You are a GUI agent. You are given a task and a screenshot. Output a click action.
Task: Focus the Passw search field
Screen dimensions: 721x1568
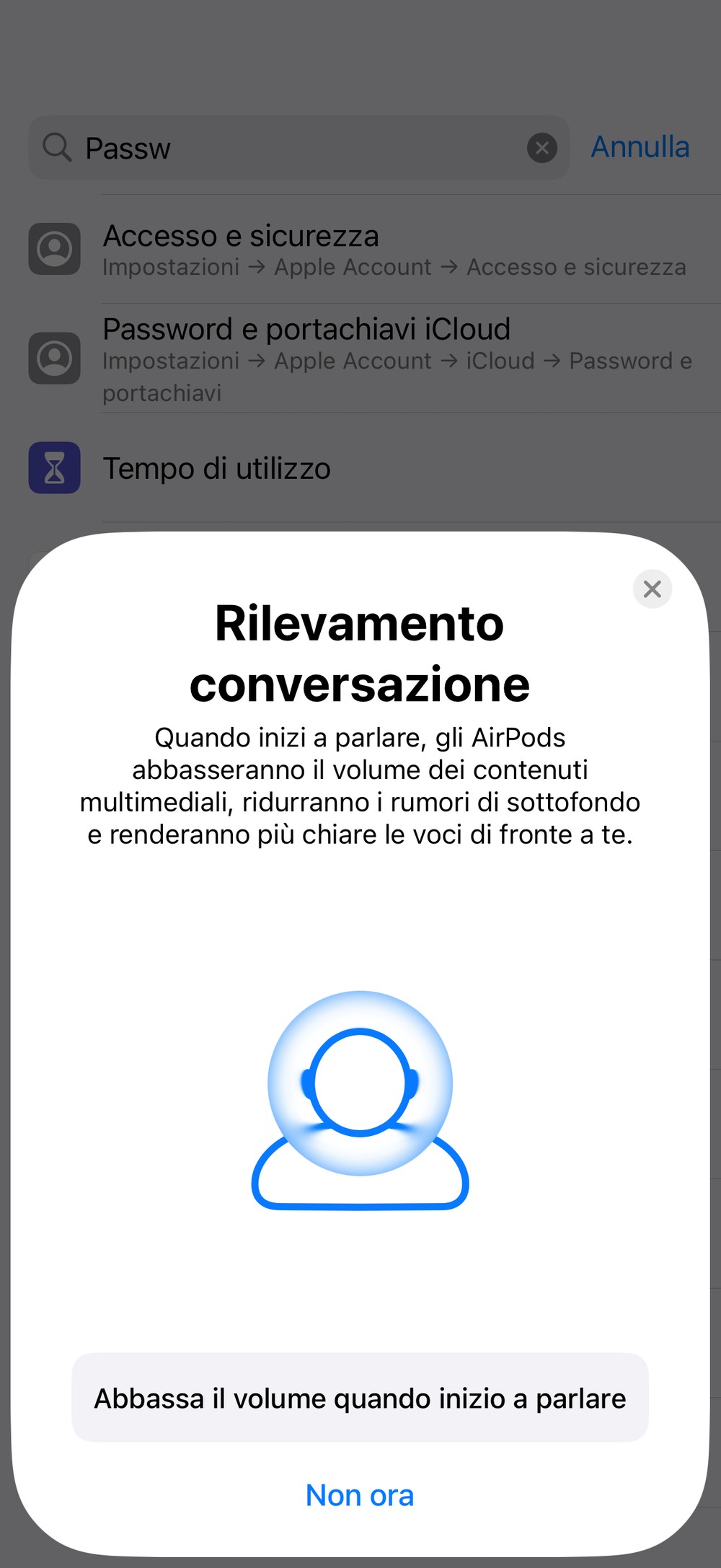click(x=288, y=148)
